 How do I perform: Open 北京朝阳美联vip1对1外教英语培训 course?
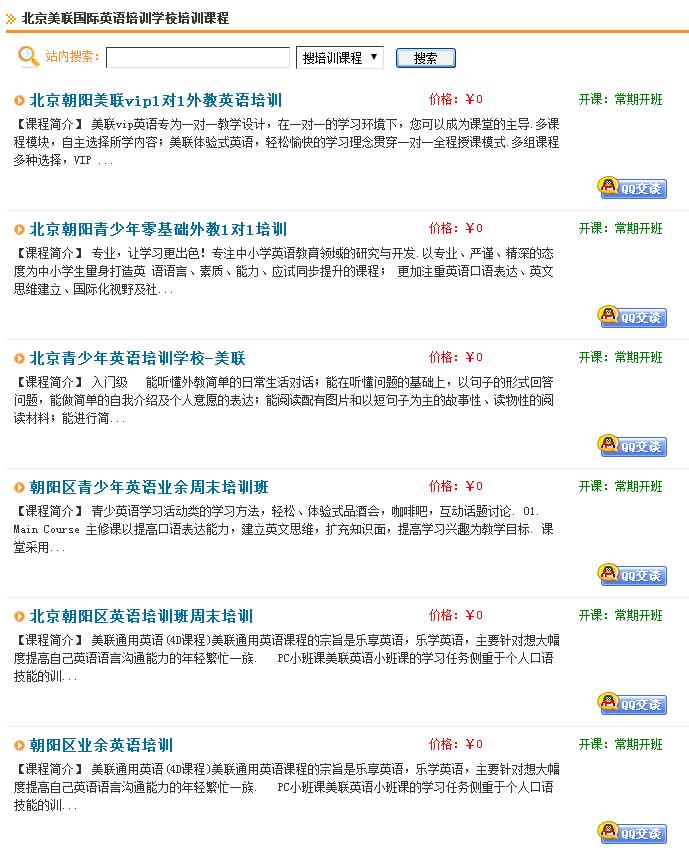(155, 100)
